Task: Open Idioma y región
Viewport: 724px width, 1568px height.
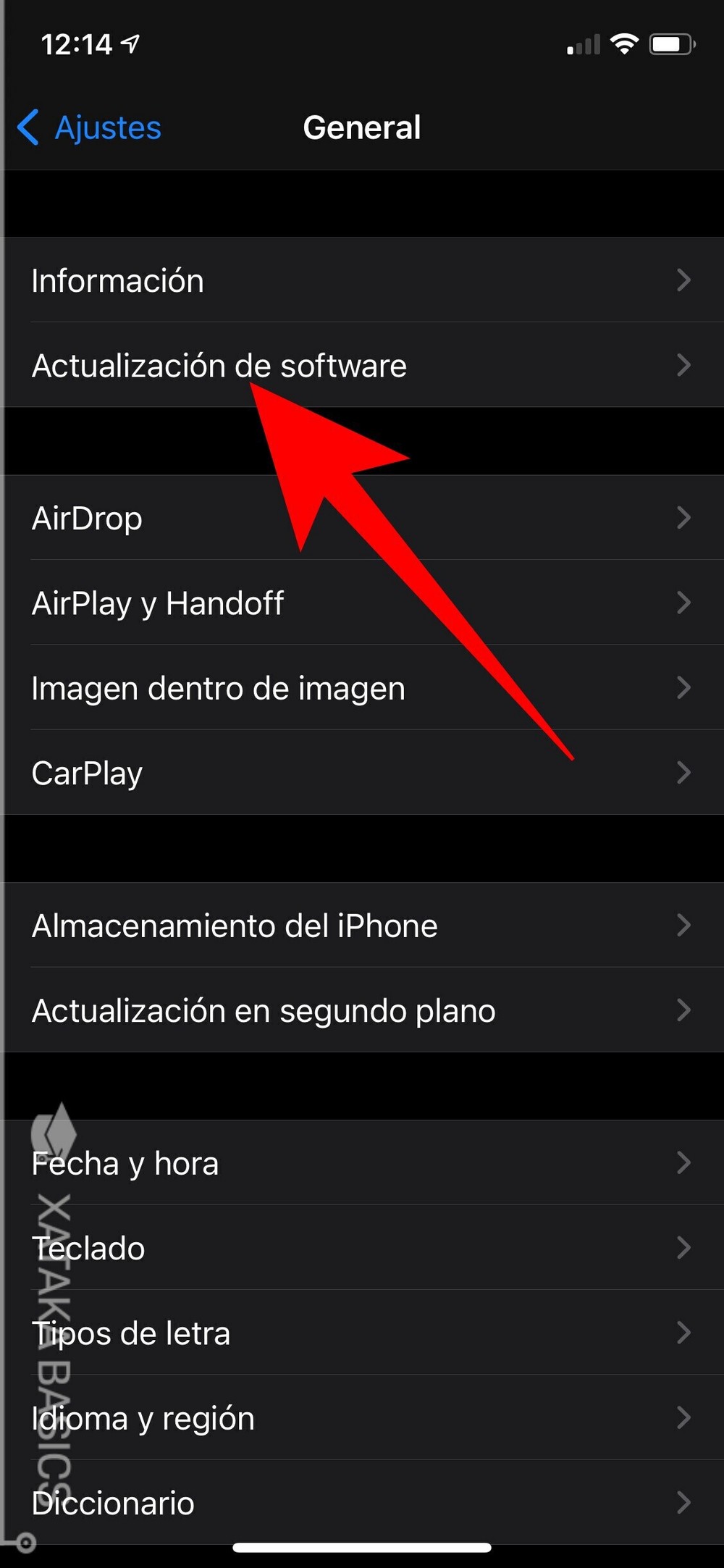Action: (362, 1417)
